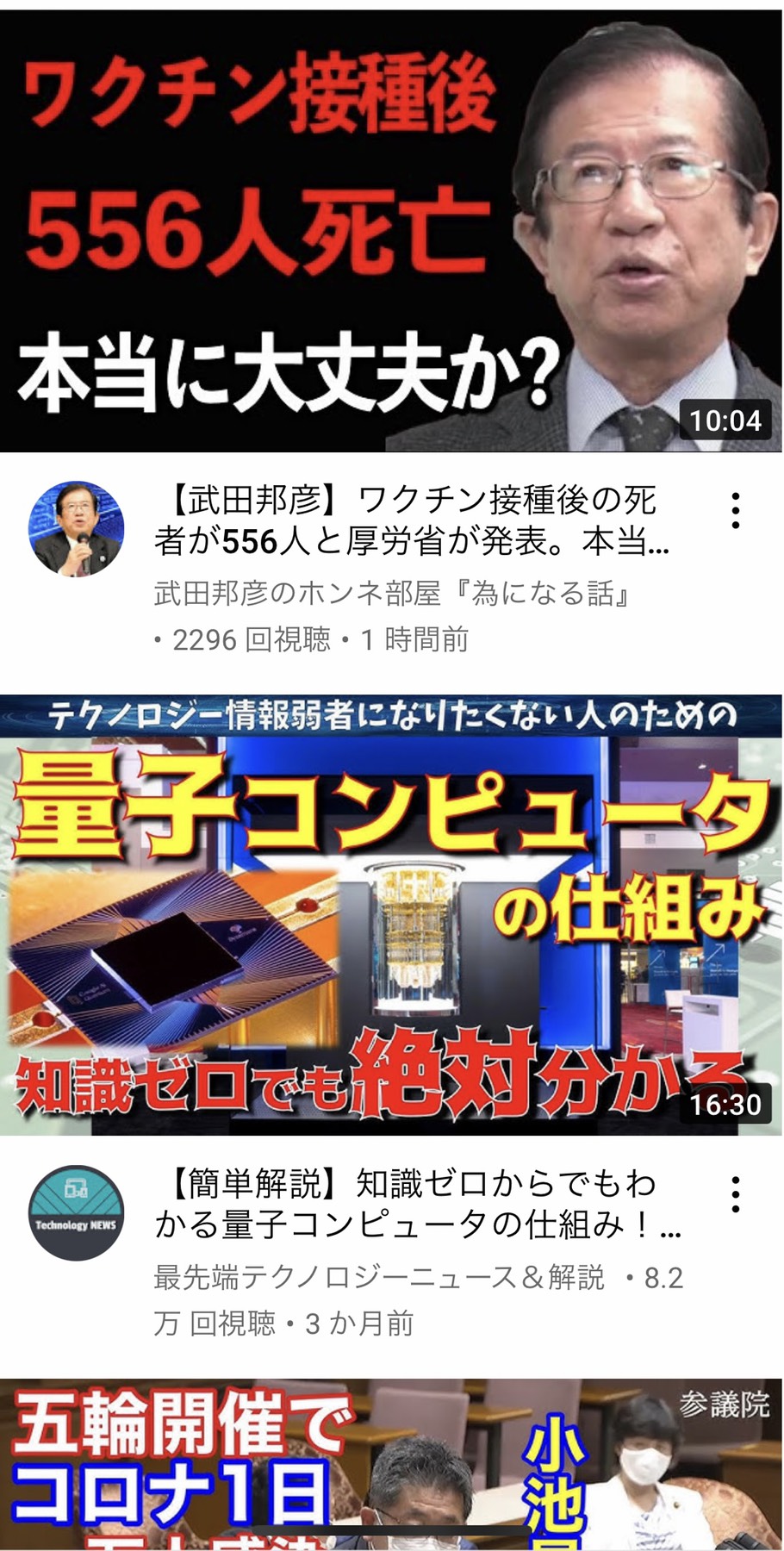Open the Technology NEWS channel avatar
The height and width of the screenshot is (1551, 784).
click(x=77, y=1212)
